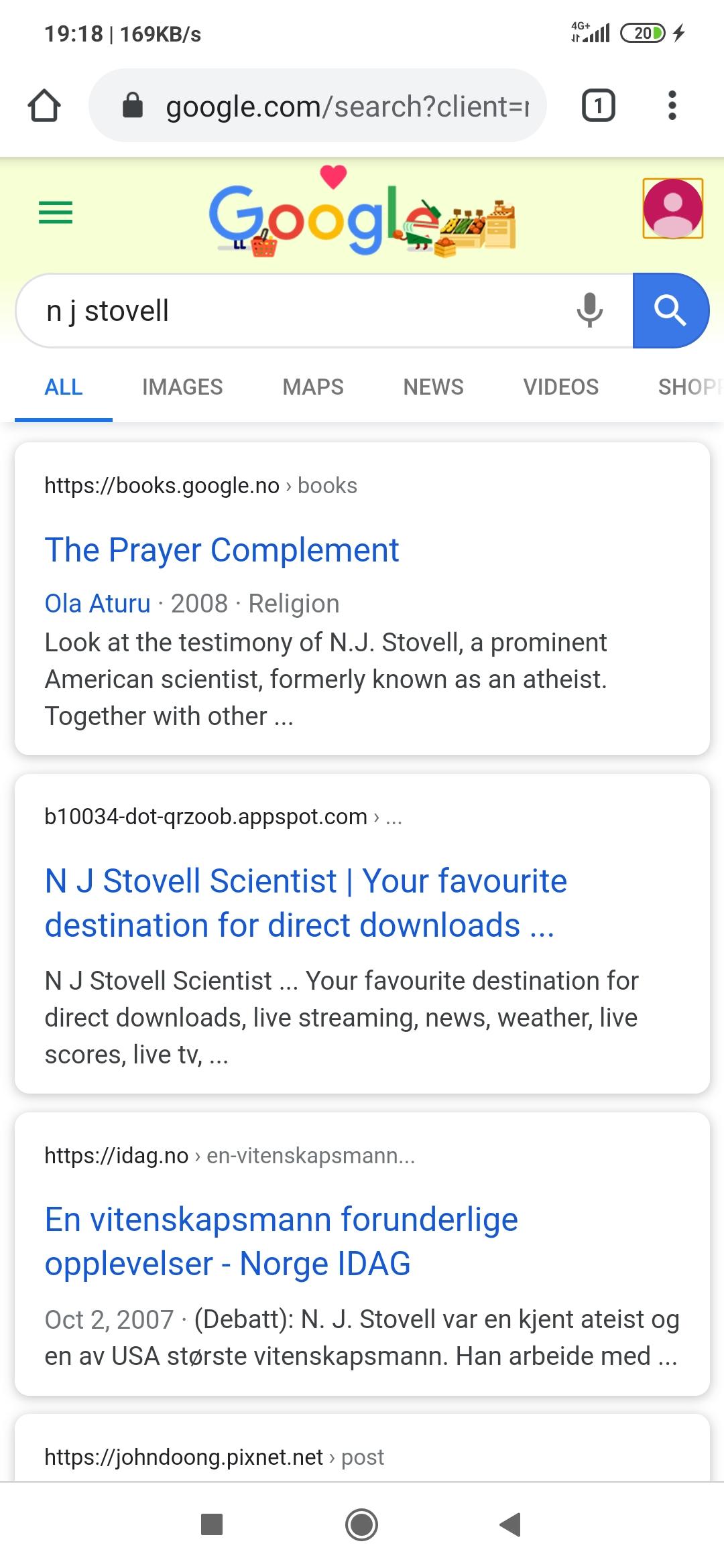Start a voice search with the microphone
The image size is (724, 1568).
point(589,310)
